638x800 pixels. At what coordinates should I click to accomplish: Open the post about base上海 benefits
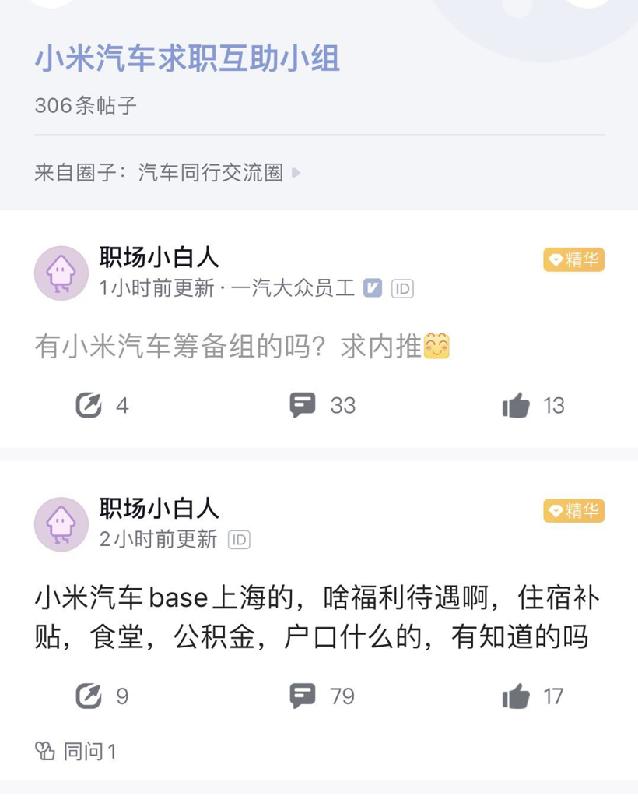318,617
